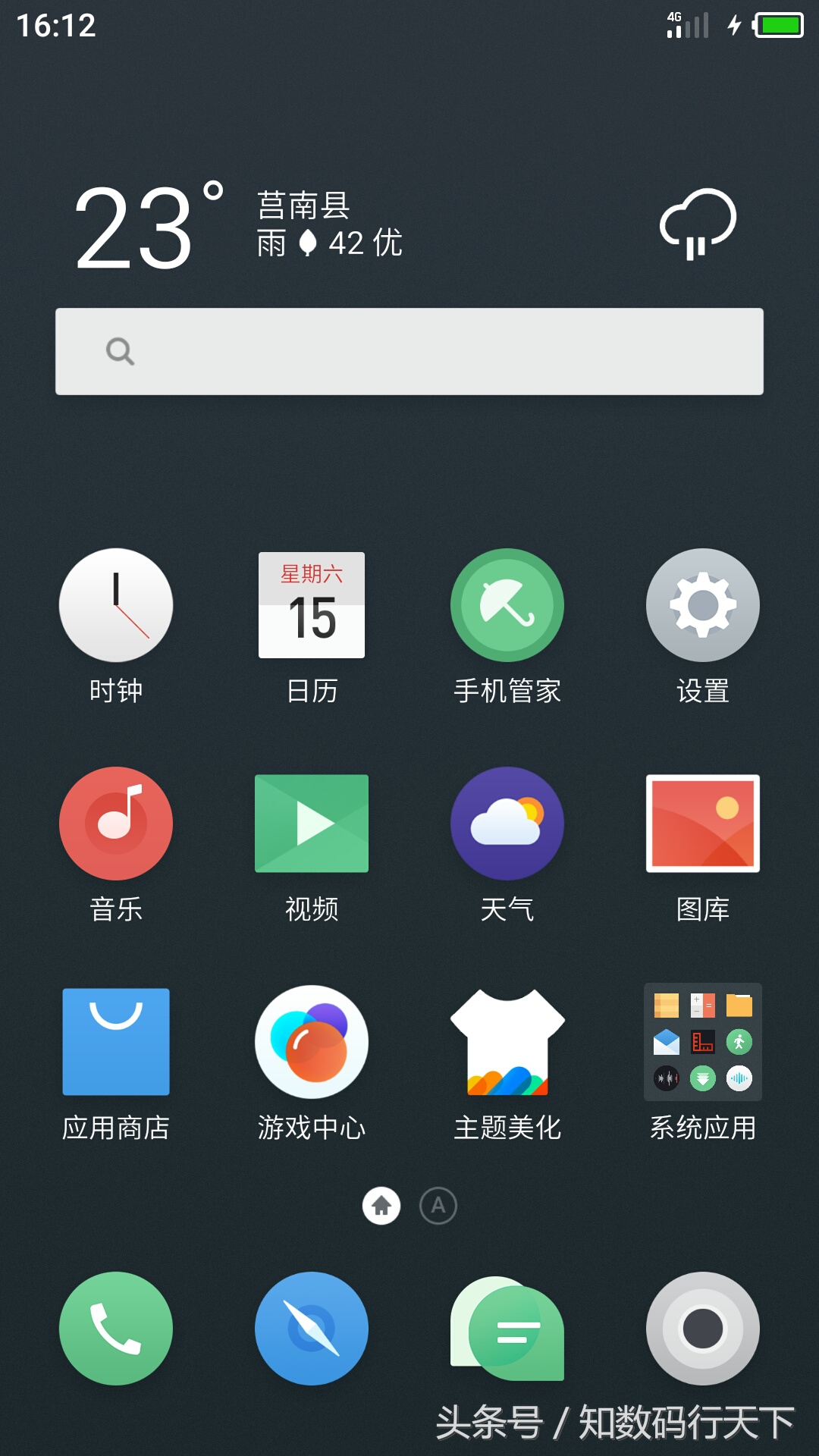The image size is (819, 1456).
Task: Open the 游戏中心 game center
Action: click(x=311, y=1041)
